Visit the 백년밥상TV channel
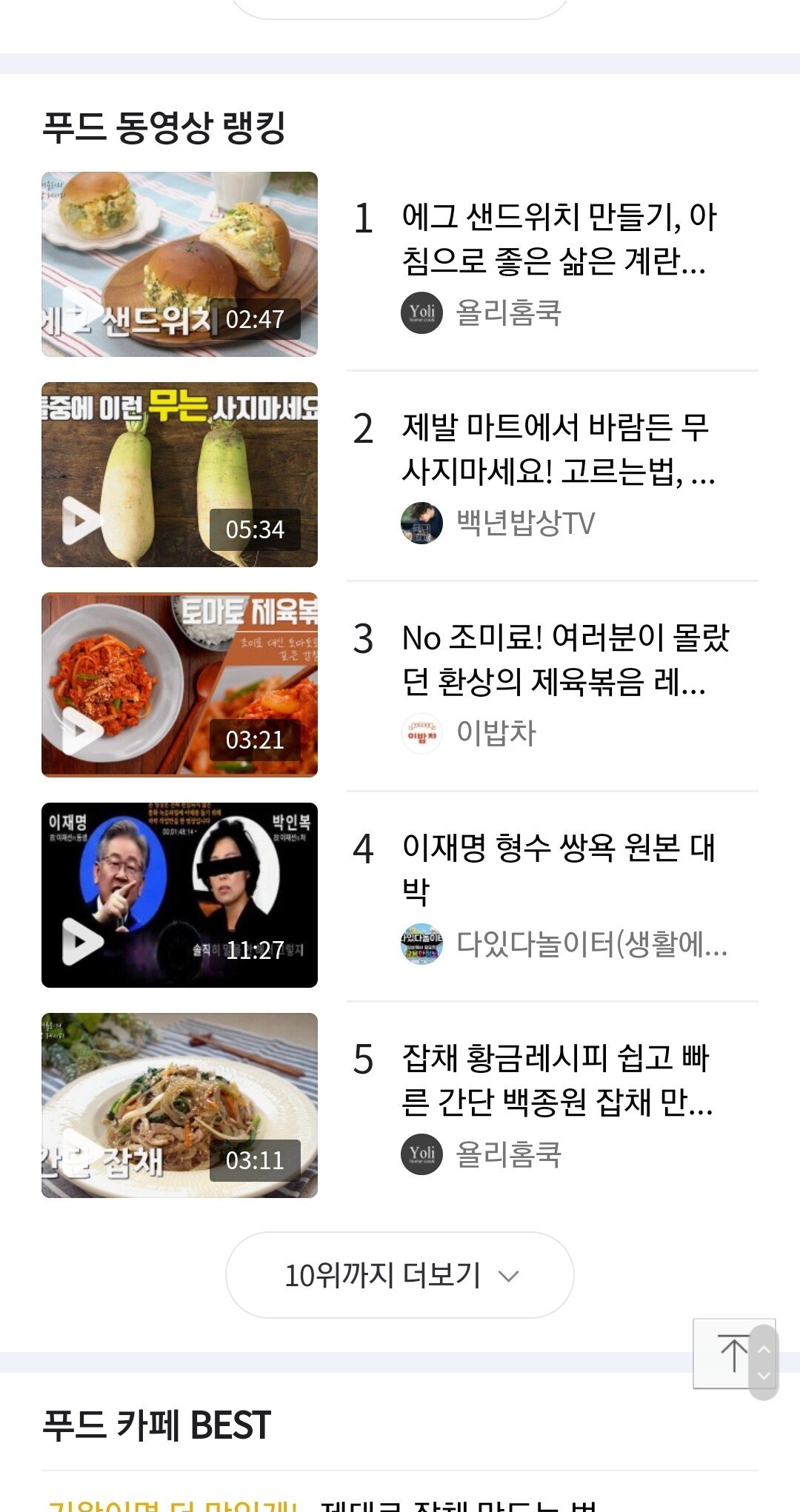The width and height of the screenshot is (800, 1512). point(525,523)
